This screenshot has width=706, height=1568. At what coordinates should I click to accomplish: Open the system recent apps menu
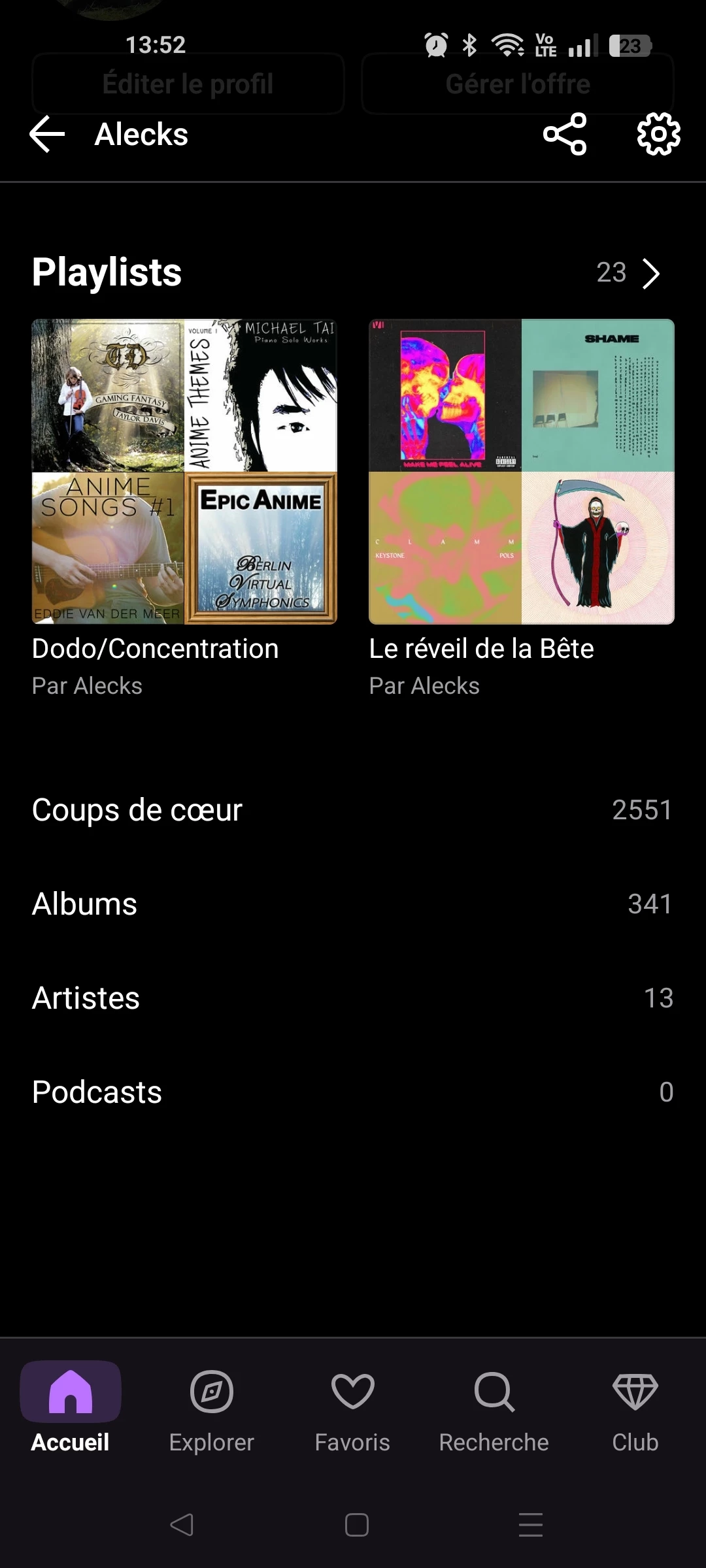(531, 1525)
